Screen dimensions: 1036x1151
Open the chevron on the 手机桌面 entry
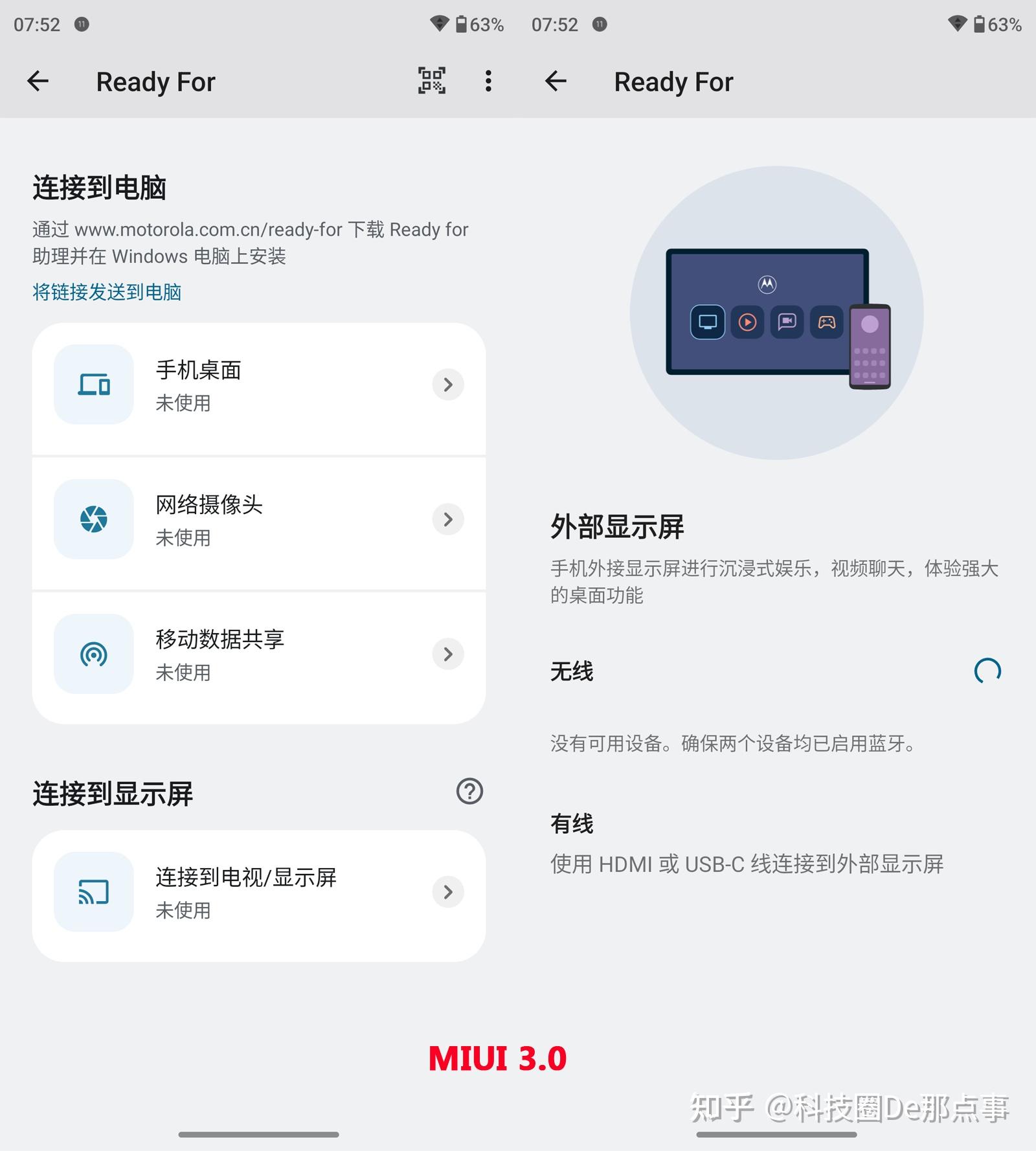coord(447,385)
